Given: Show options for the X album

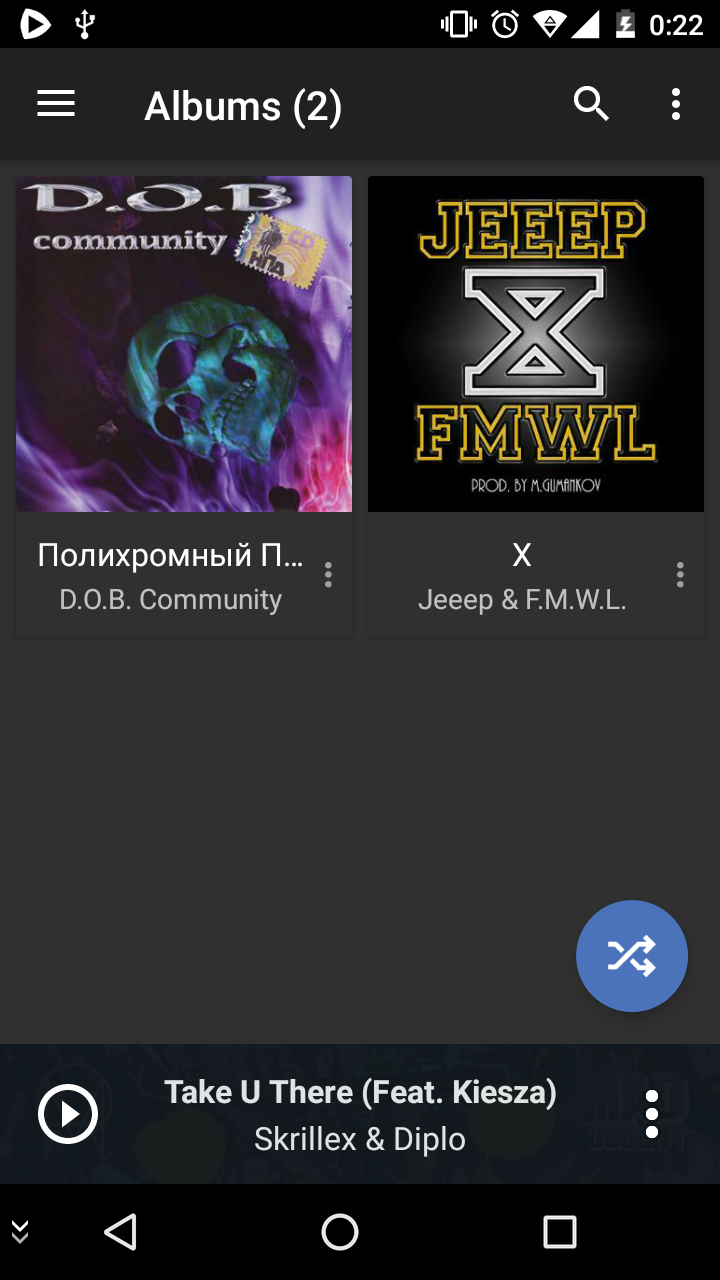Looking at the screenshot, I should tap(680, 574).
